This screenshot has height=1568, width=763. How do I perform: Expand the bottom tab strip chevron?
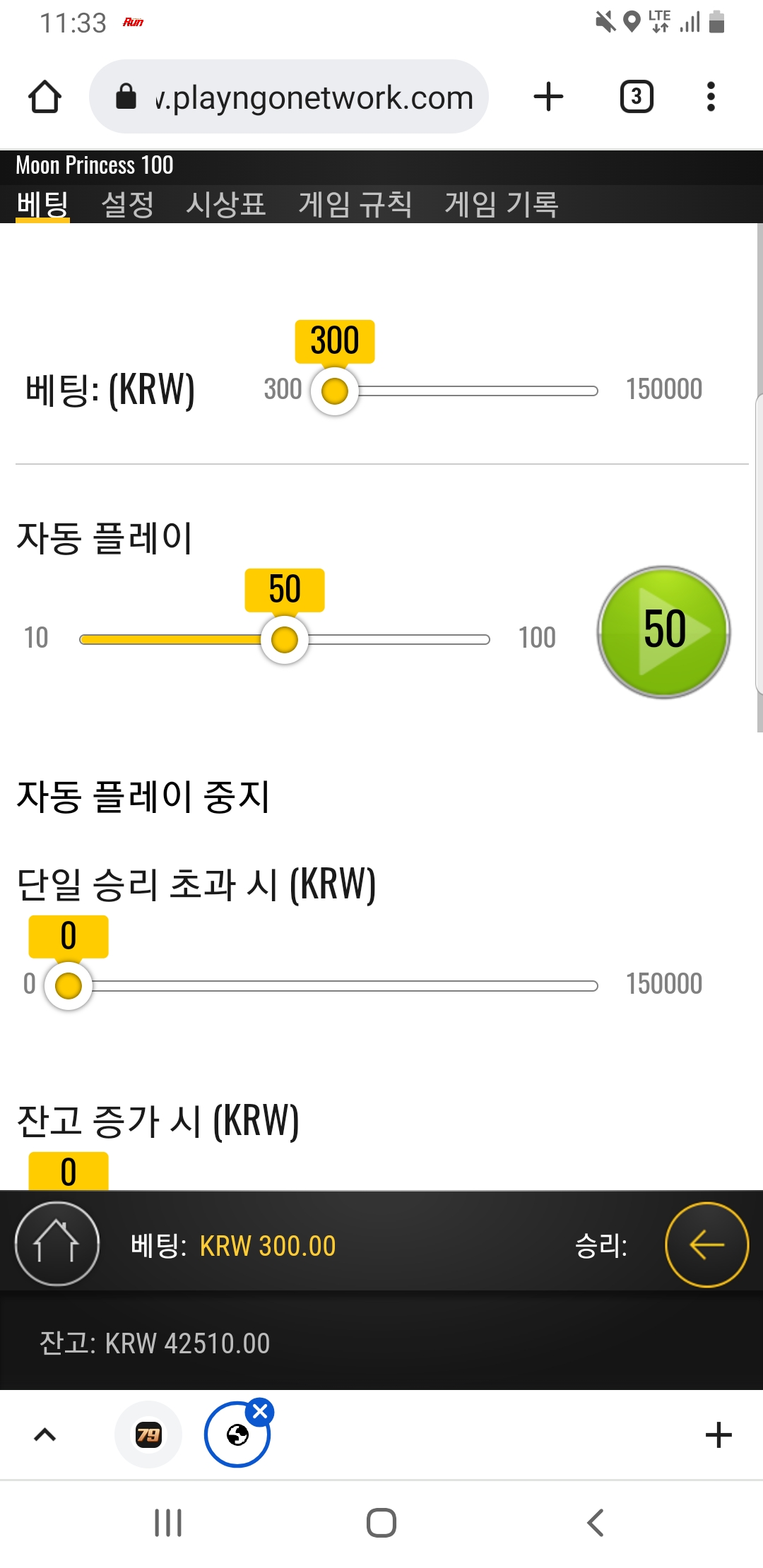click(x=45, y=1435)
